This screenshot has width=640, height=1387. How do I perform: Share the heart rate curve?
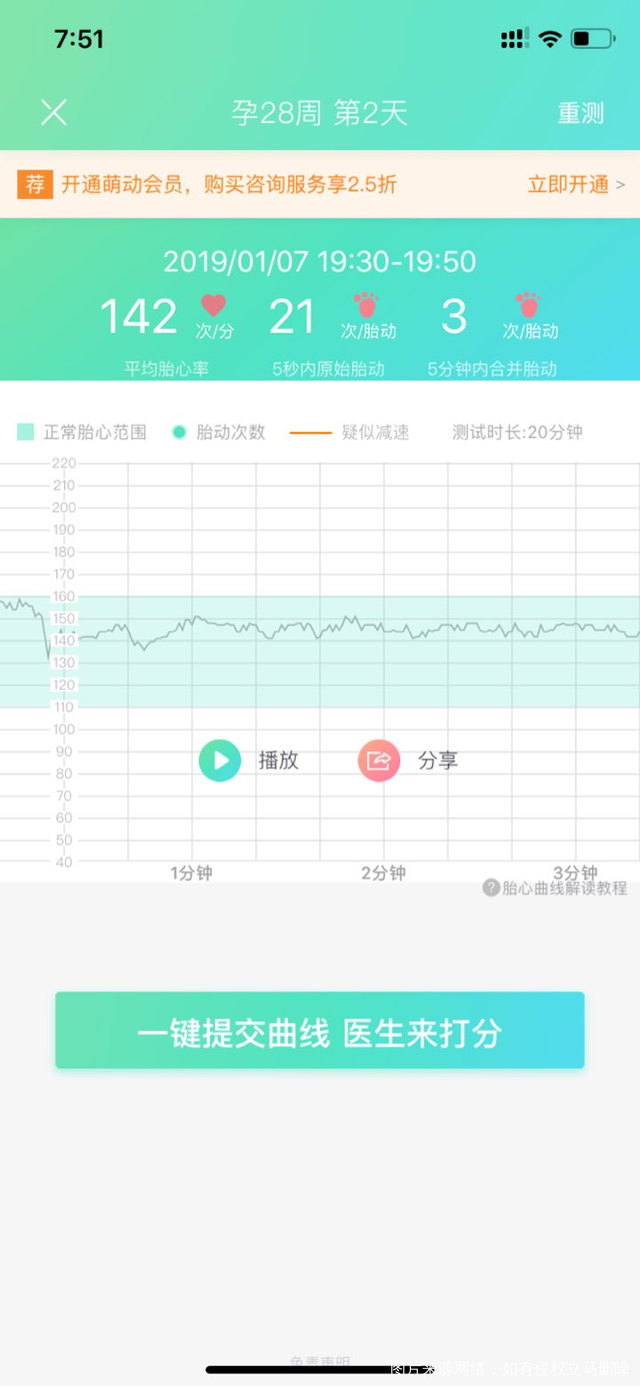(x=379, y=760)
